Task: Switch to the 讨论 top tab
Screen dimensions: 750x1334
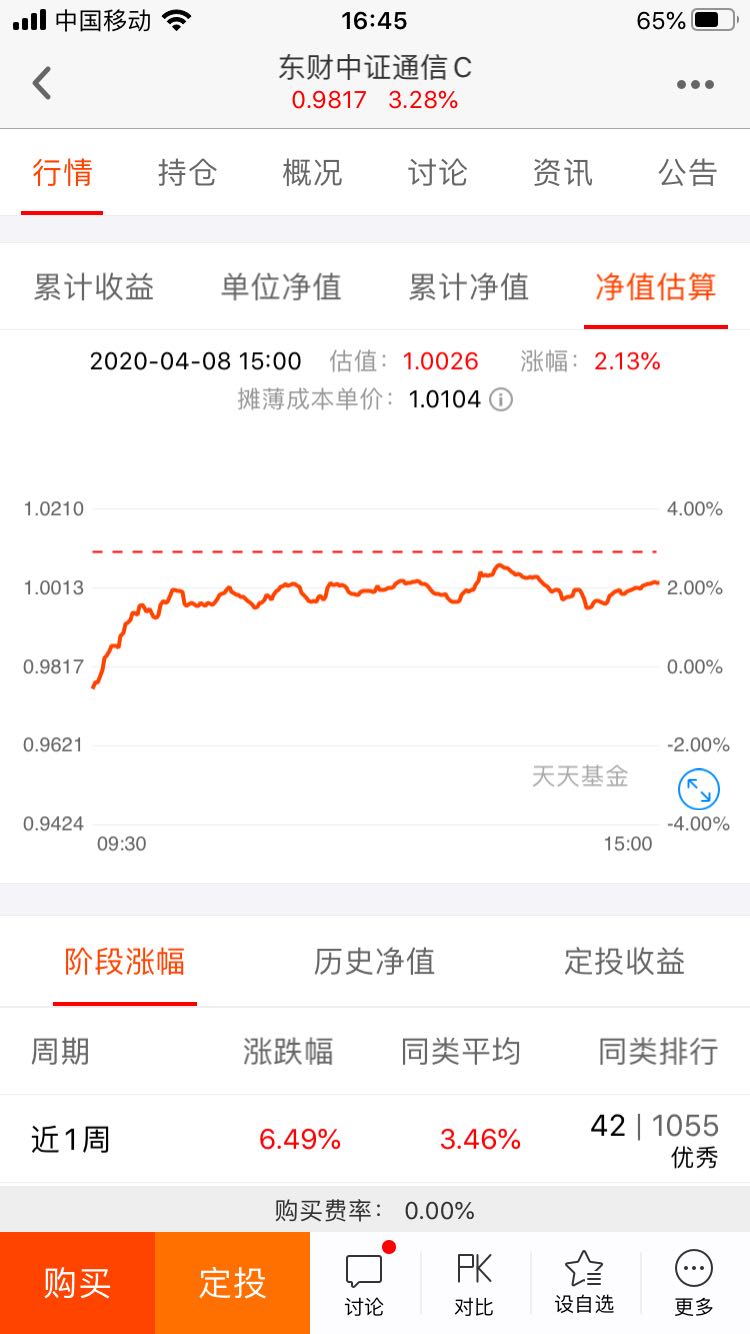Action: point(437,173)
